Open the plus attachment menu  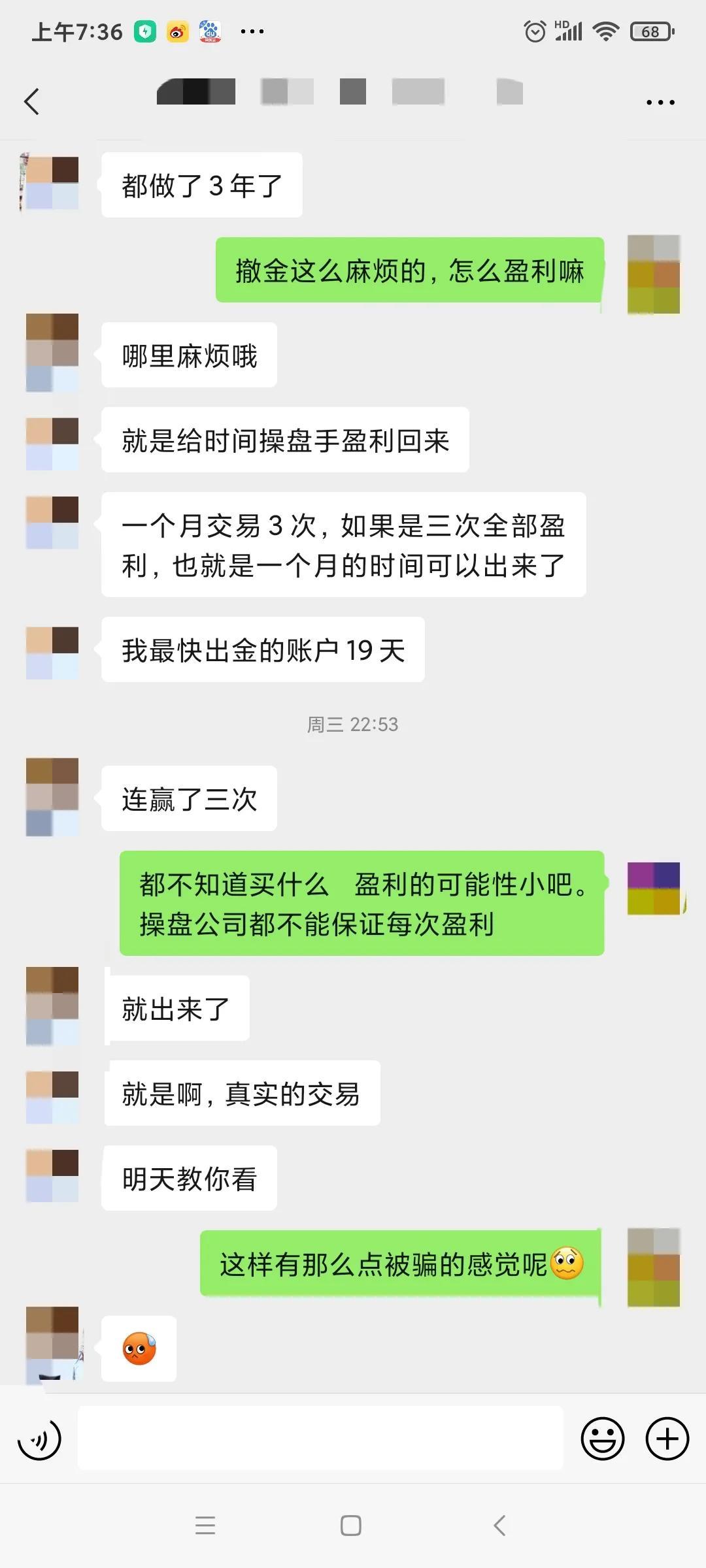click(x=667, y=1438)
